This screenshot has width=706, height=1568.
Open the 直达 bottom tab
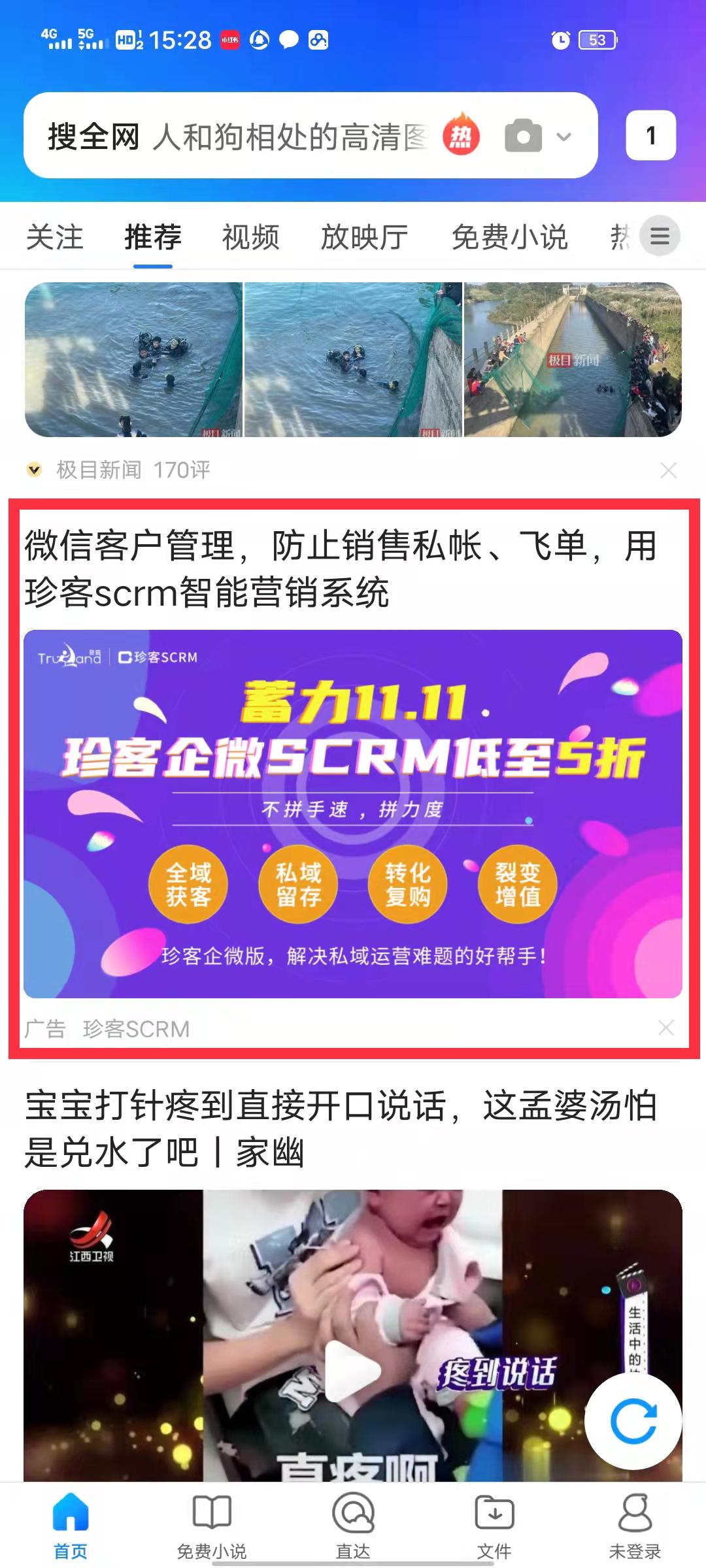point(353,1525)
